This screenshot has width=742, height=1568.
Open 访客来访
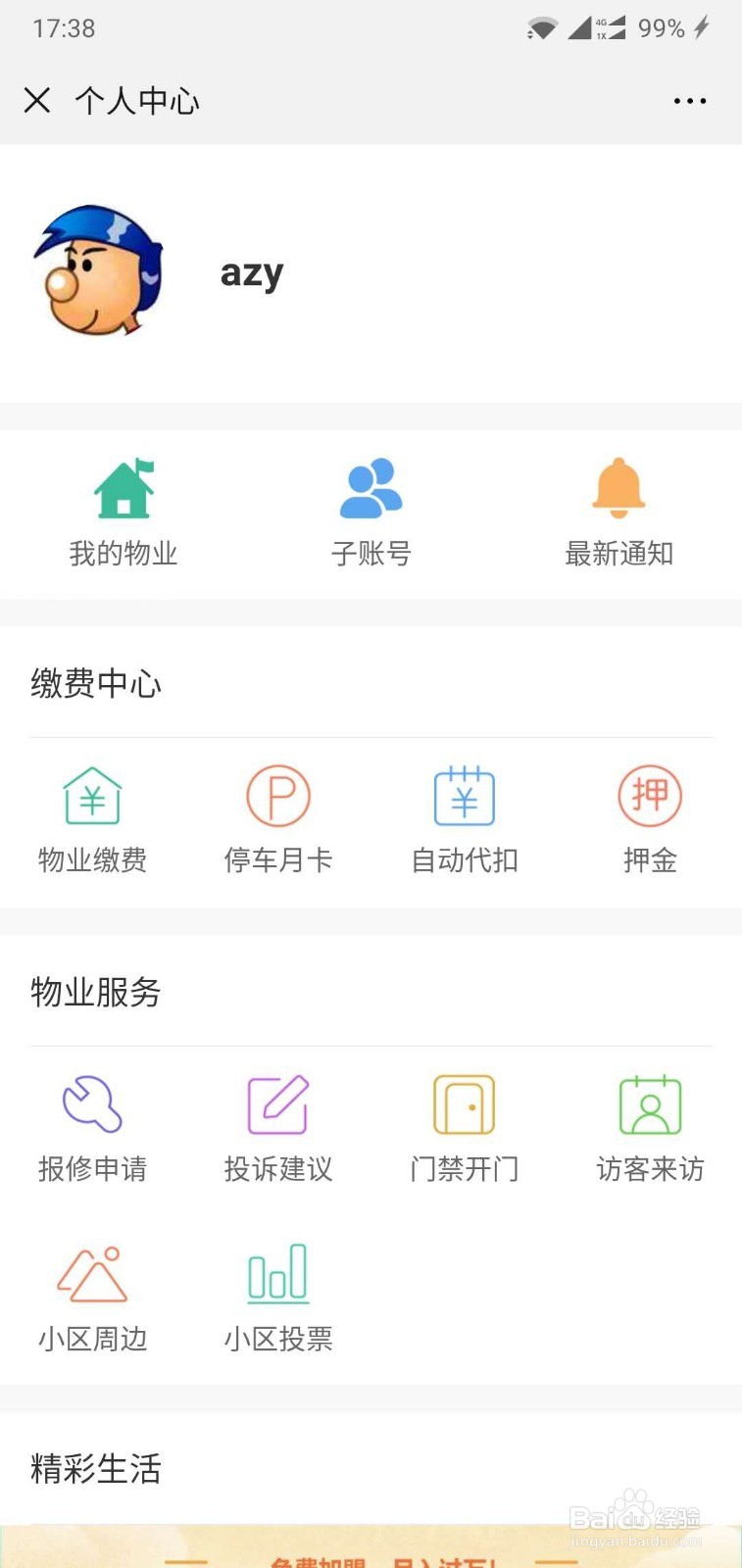click(x=650, y=1129)
